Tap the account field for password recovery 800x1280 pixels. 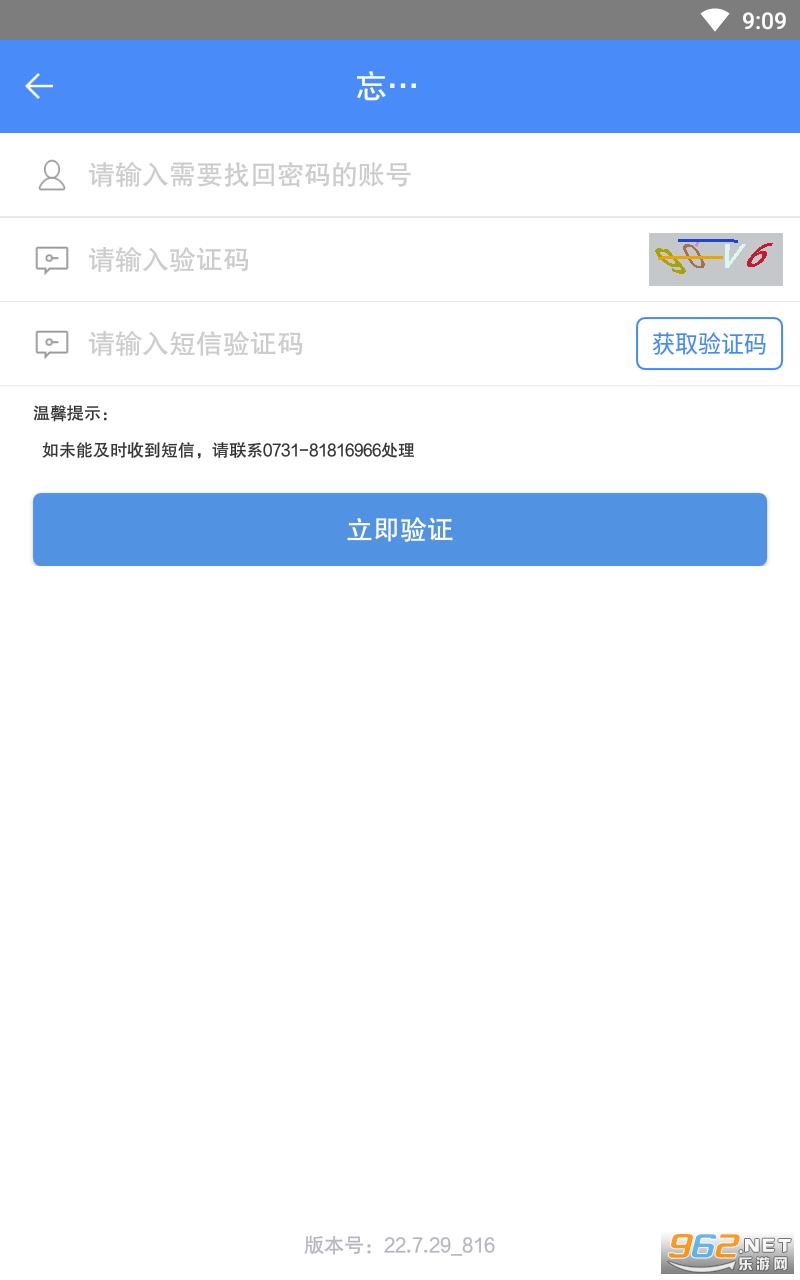click(400, 175)
